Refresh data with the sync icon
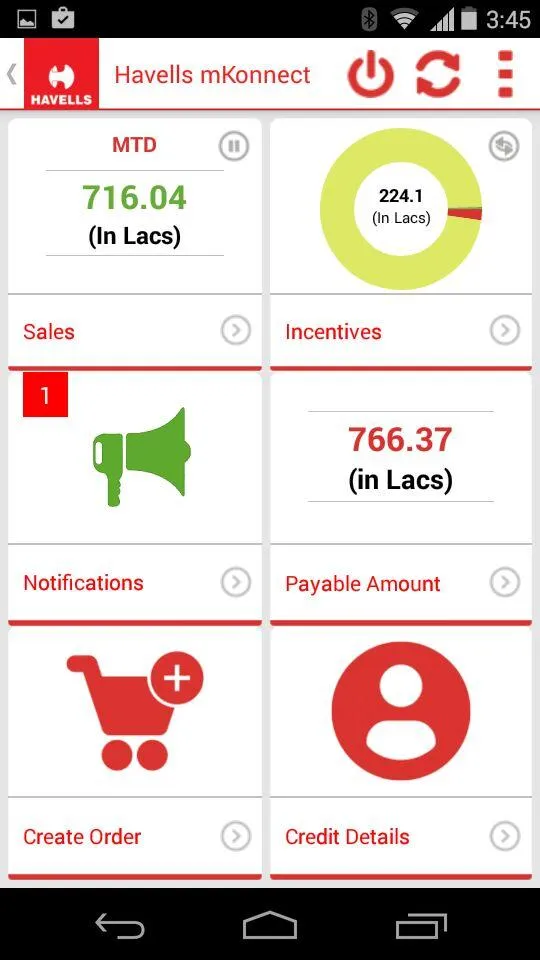 [x=438, y=75]
